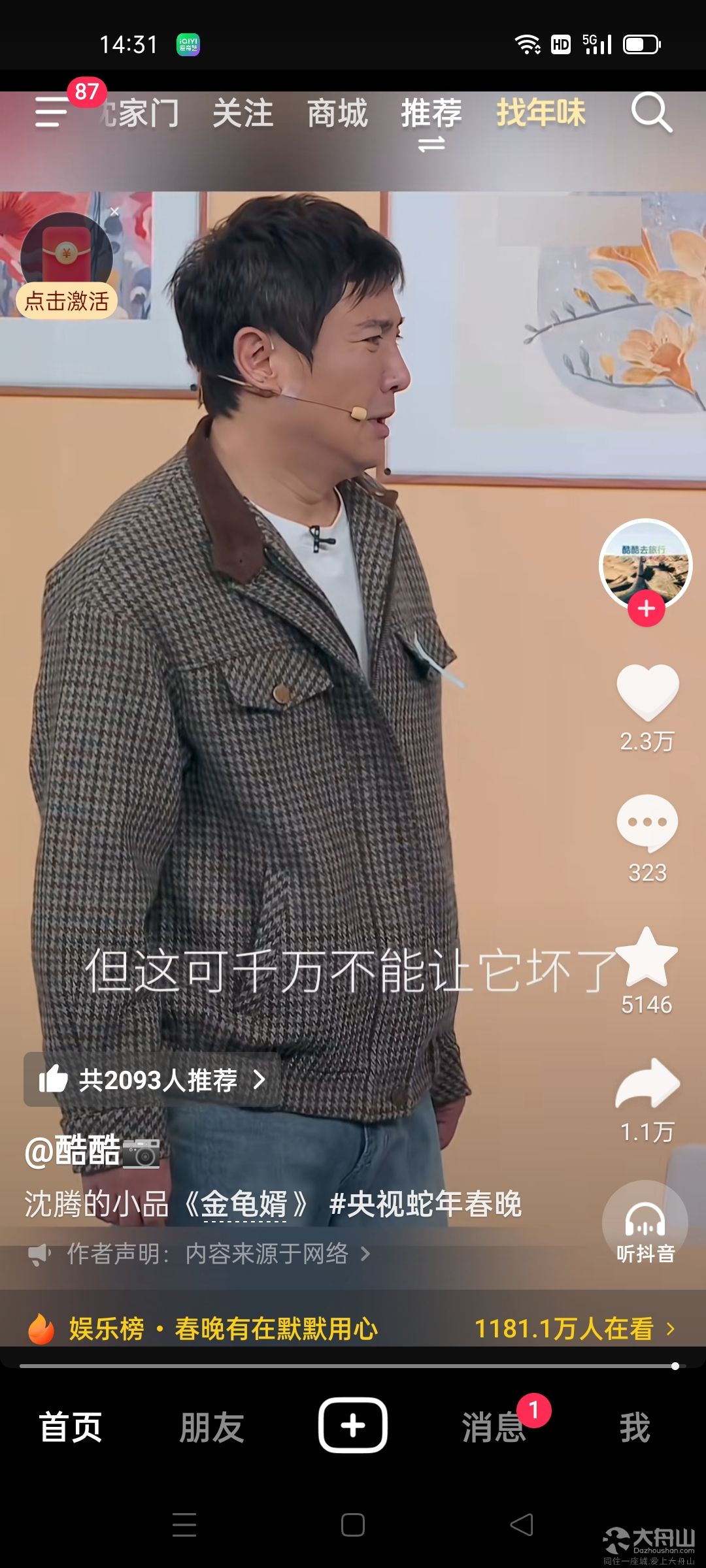This screenshot has height=1568, width=706.
Task: Follow the creator with the plus button
Action: point(646,609)
